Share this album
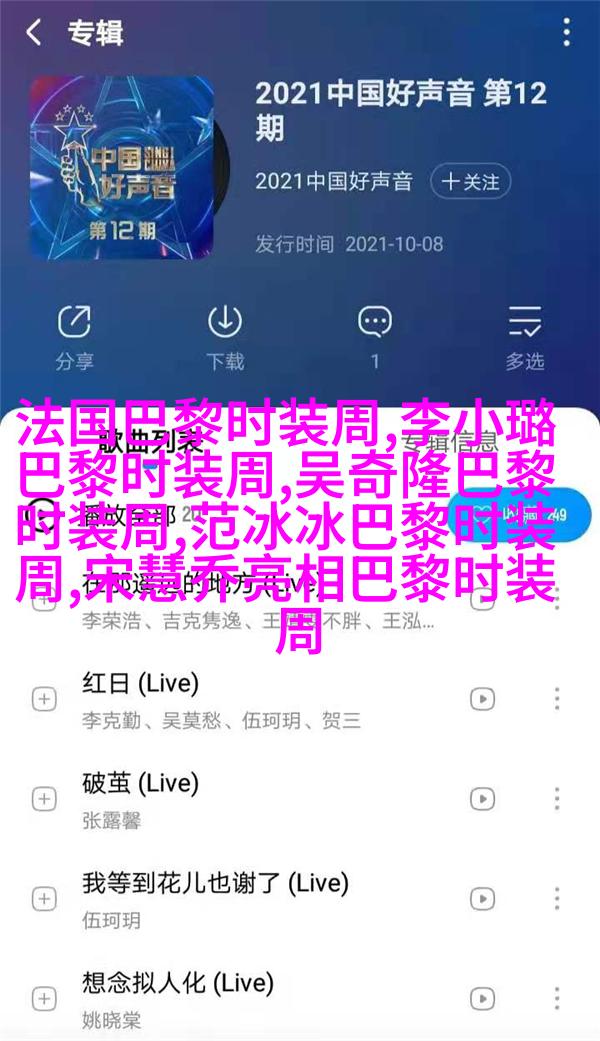The width and height of the screenshot is (600, 1041). click(x=72, y=336)
